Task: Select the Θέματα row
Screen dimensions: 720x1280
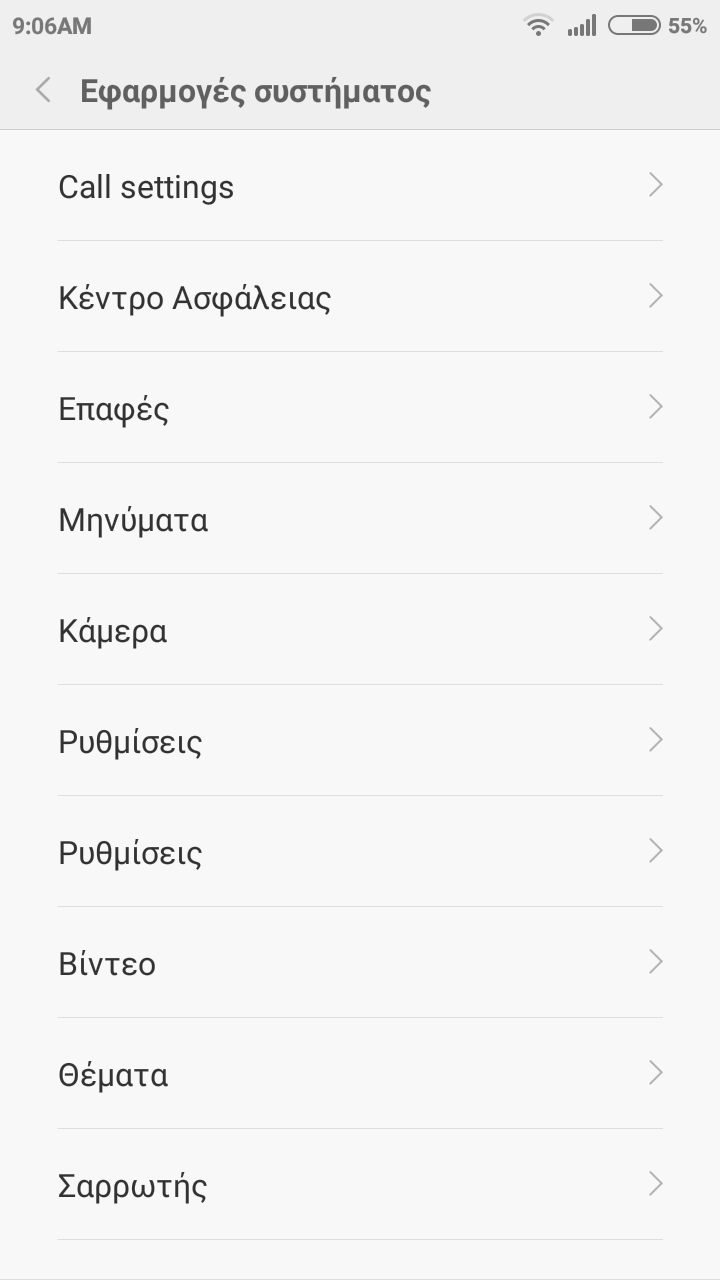Action: [x=360, y=1074]
